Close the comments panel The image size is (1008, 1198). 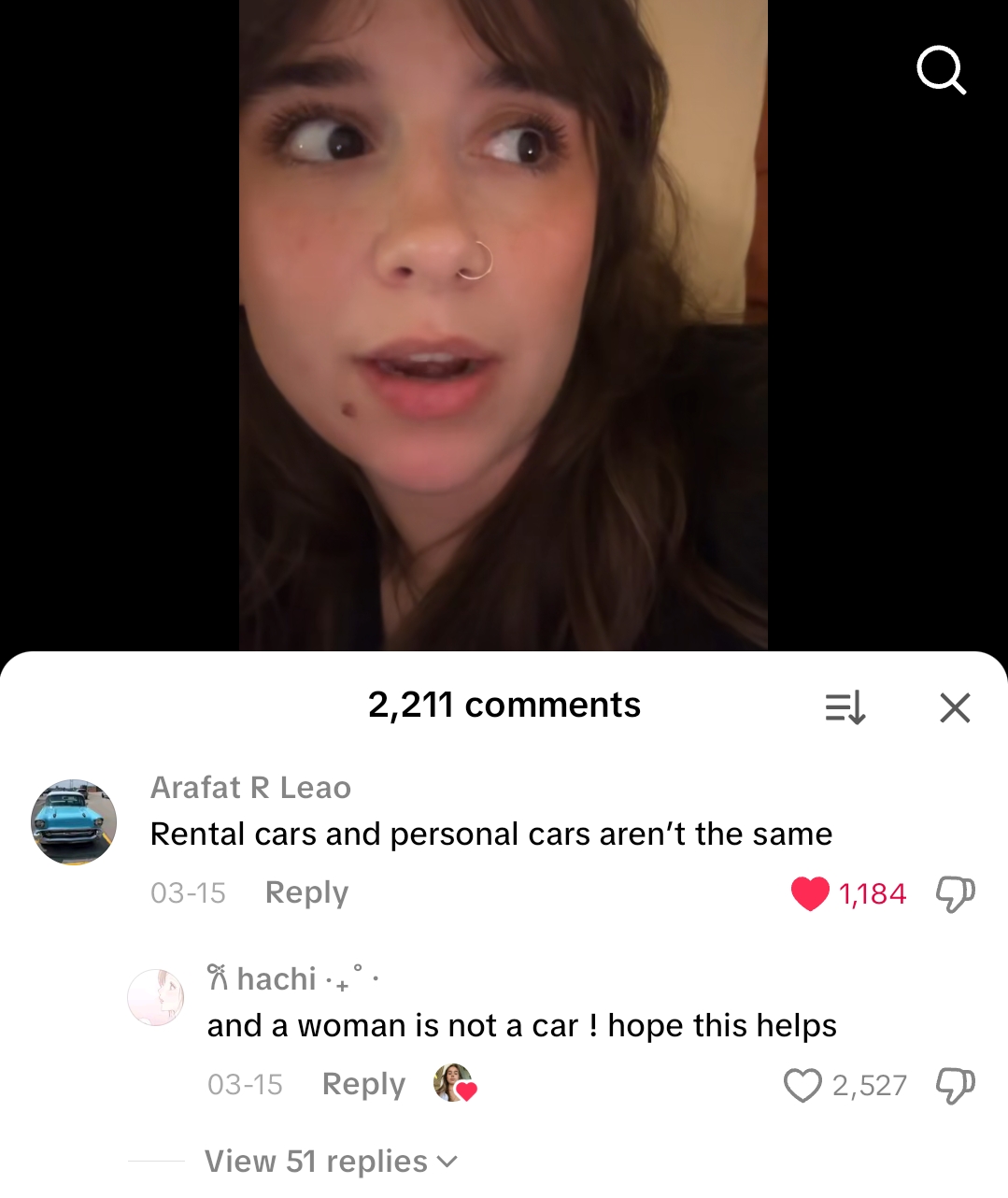(955, 707)
